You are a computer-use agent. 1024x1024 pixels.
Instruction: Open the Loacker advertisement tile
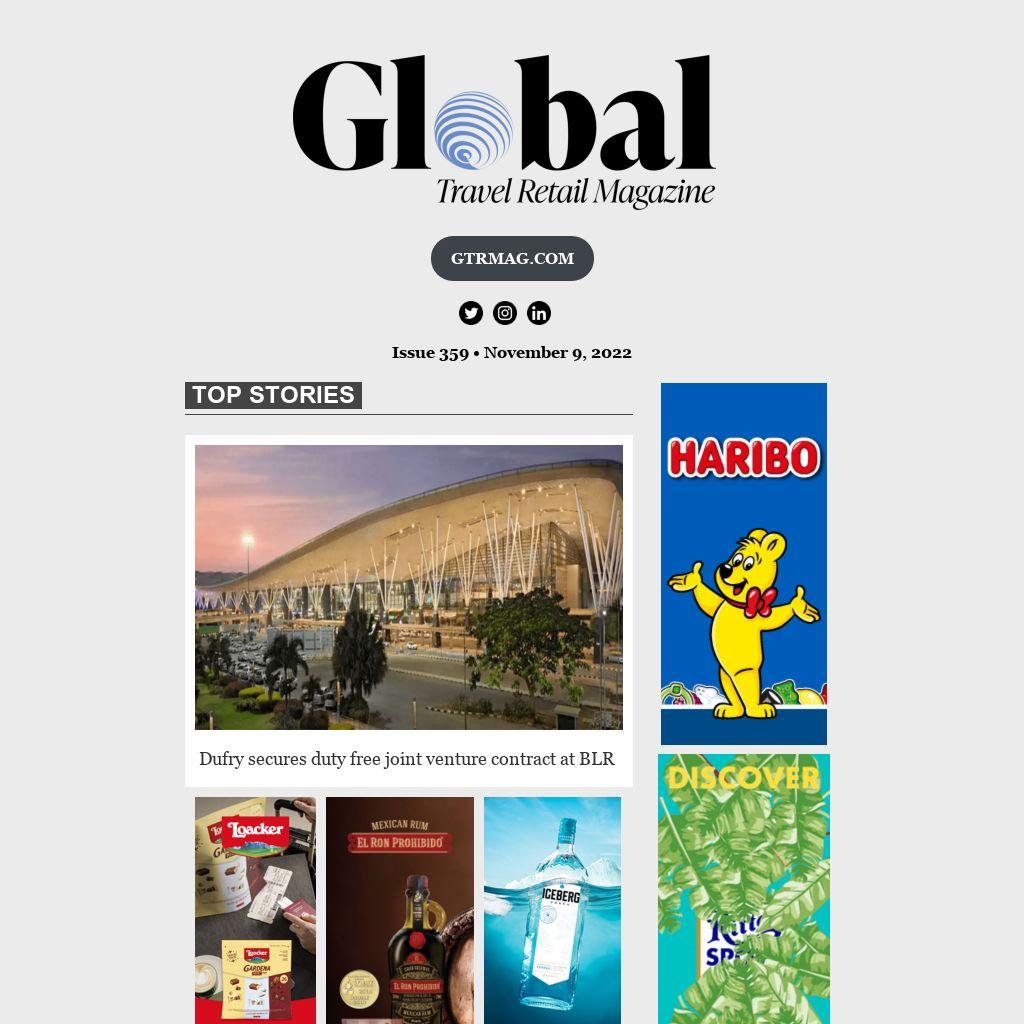tap(255, 910)
